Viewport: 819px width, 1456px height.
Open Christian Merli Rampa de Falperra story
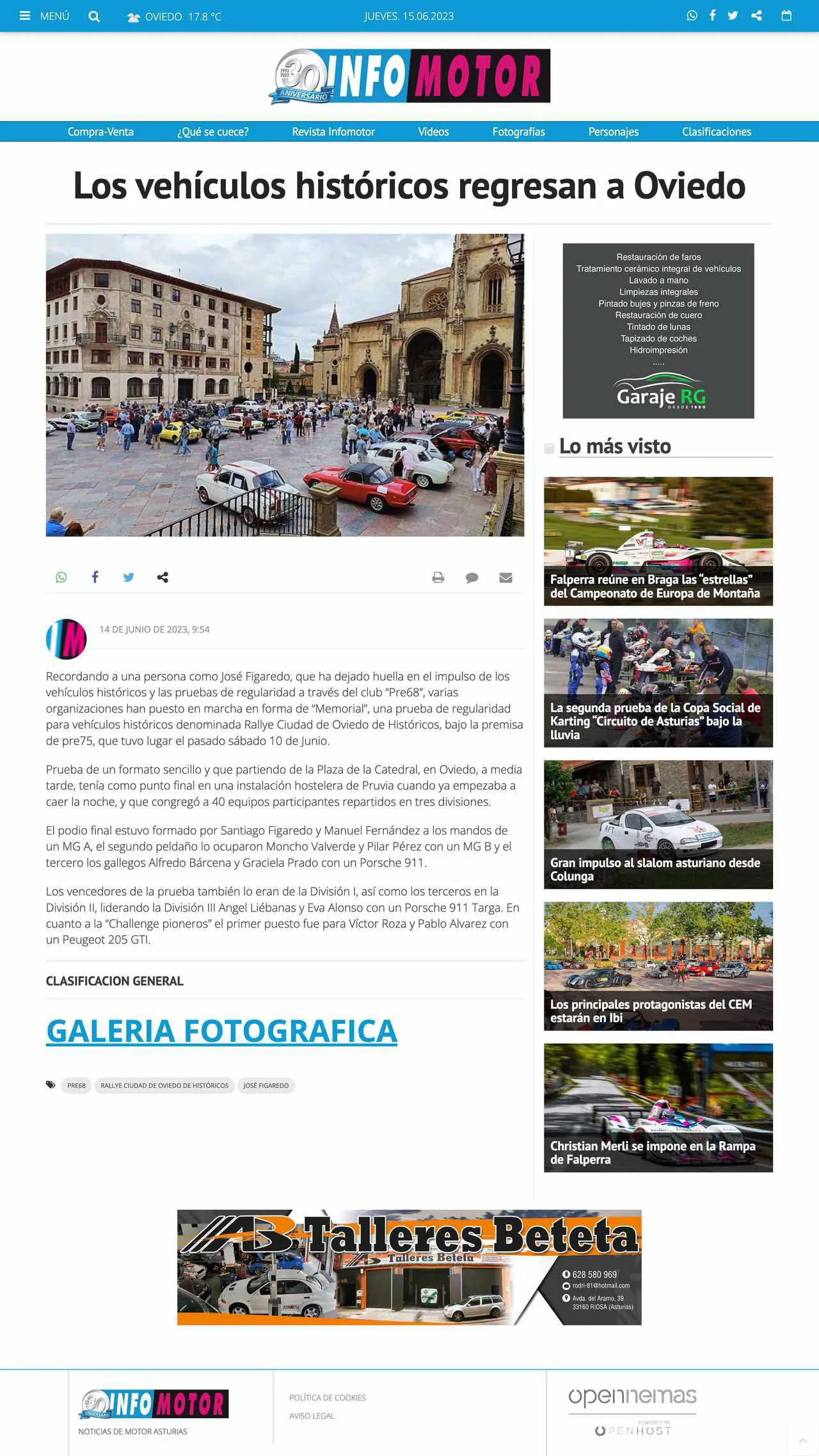(x=658, y=1108)
